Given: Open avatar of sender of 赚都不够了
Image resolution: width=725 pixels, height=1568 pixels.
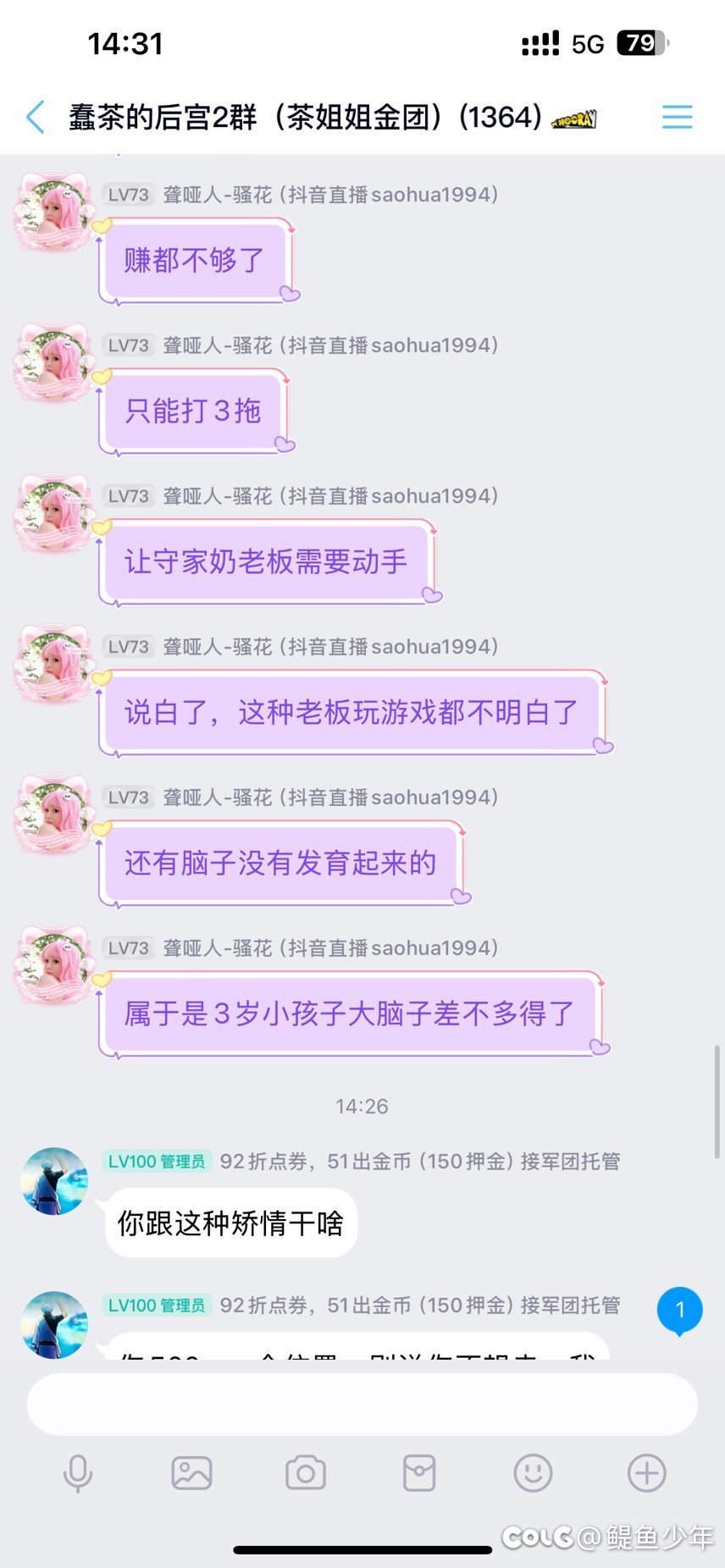Looking at the screenshot, I should [53, 213].
